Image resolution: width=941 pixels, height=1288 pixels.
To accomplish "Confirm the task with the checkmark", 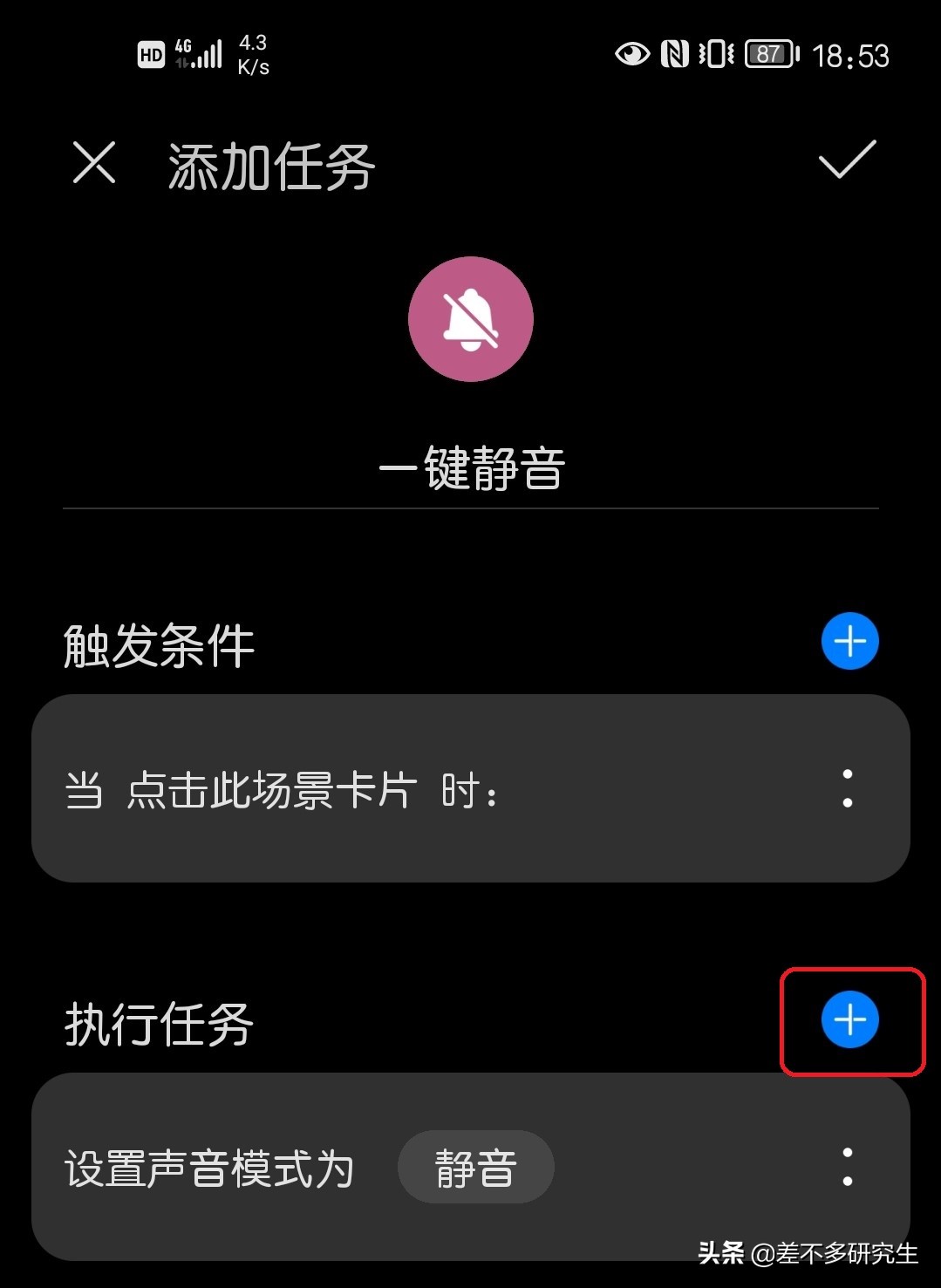I will 844,164.
